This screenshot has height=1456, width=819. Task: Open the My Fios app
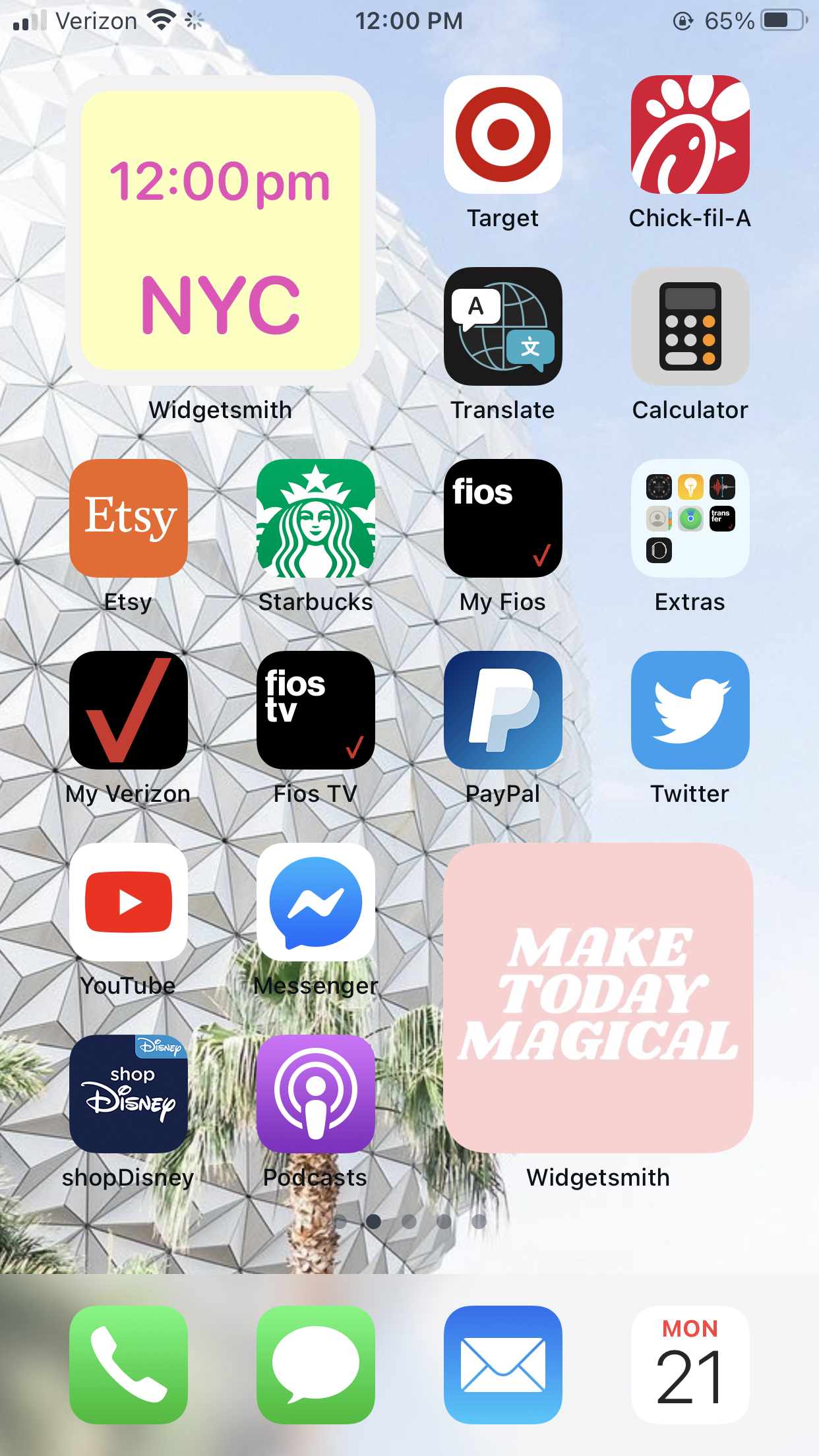tap(502, 518)
